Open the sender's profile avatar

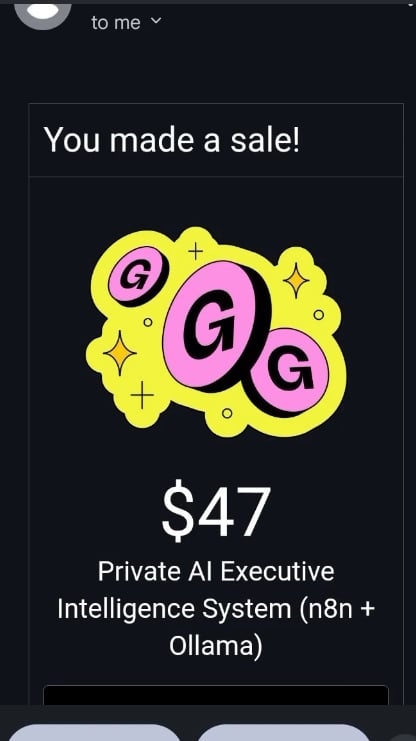point(43,15)
